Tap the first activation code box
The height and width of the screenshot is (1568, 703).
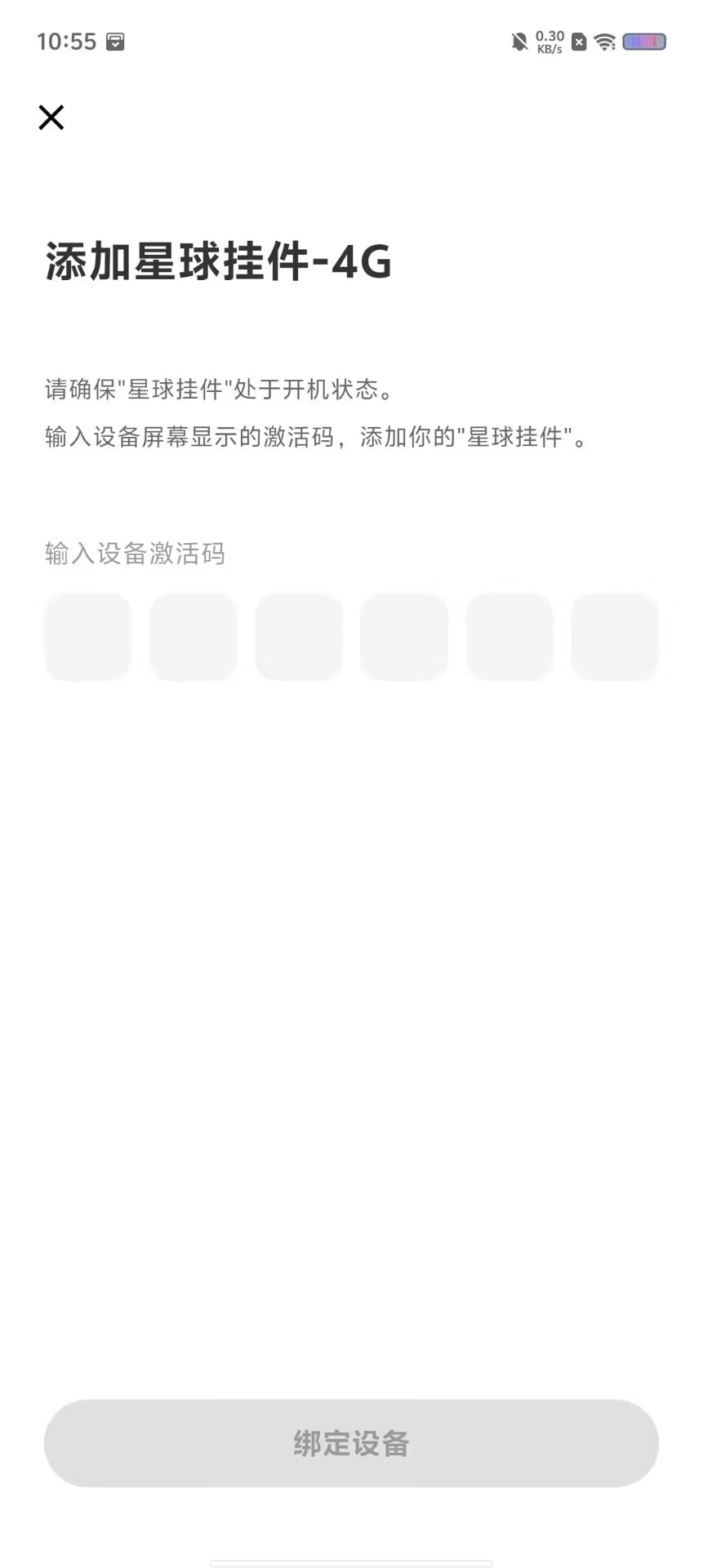88,637
